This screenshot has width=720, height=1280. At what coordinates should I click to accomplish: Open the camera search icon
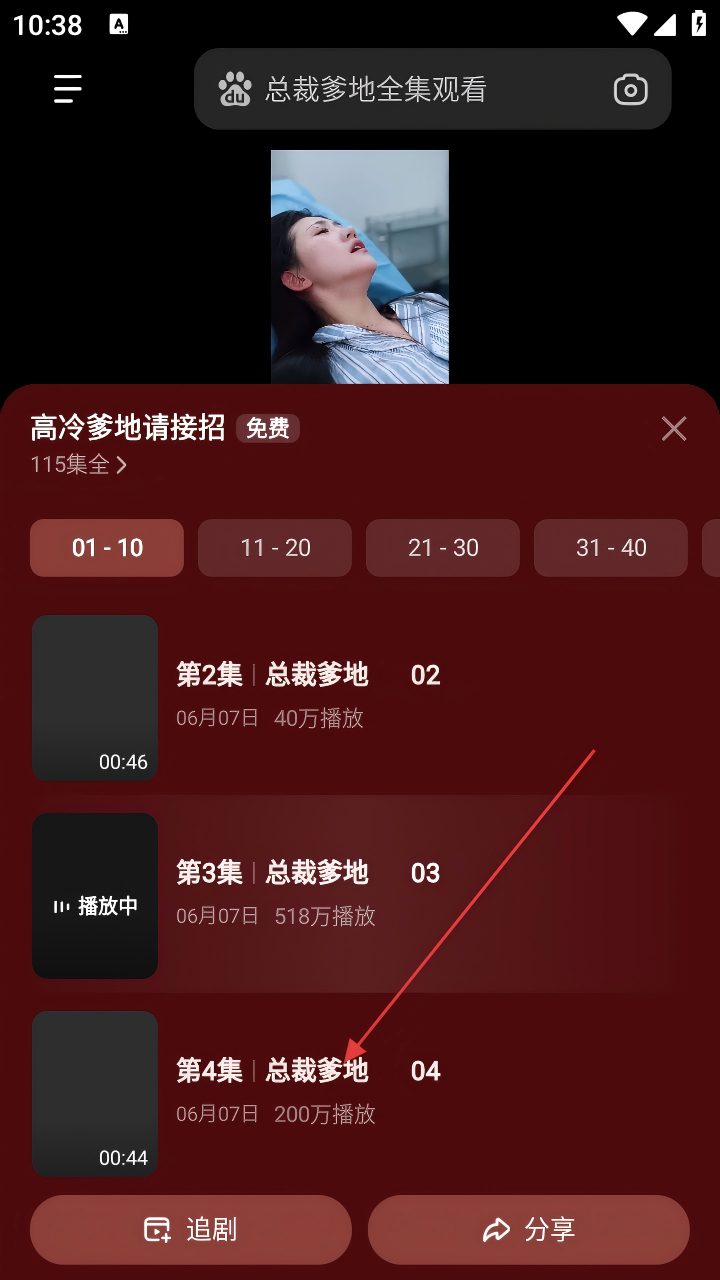pos(630,90)
